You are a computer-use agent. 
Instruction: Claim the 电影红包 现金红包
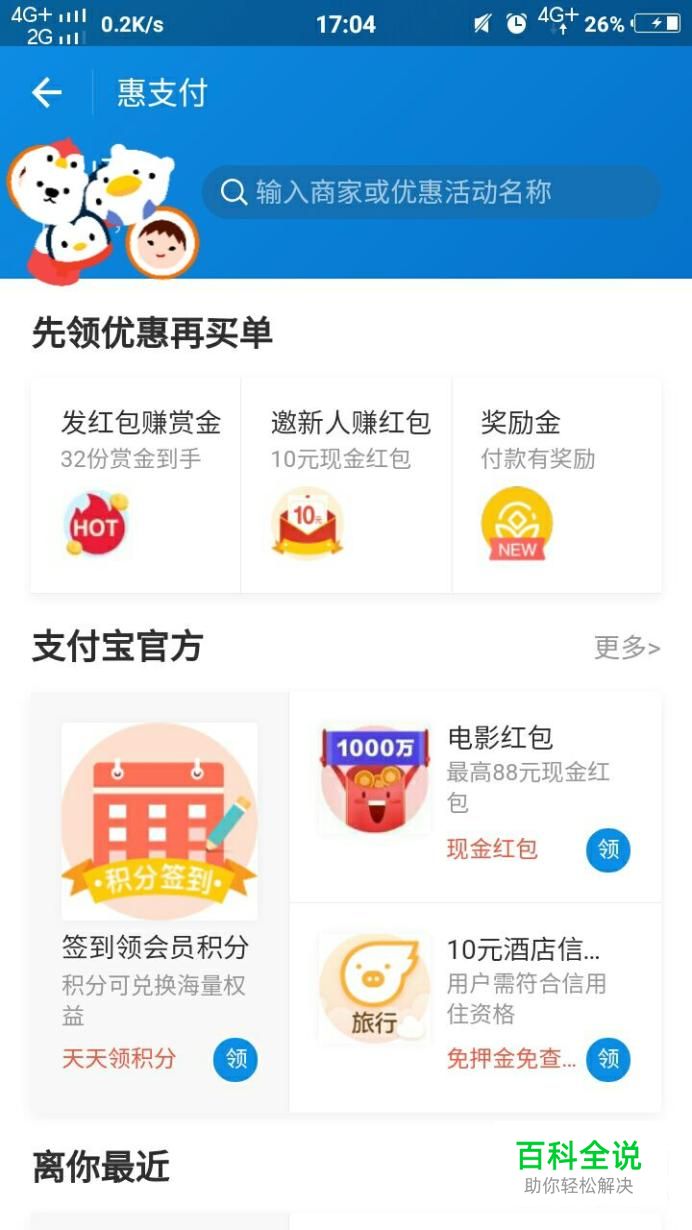point(608,850)
